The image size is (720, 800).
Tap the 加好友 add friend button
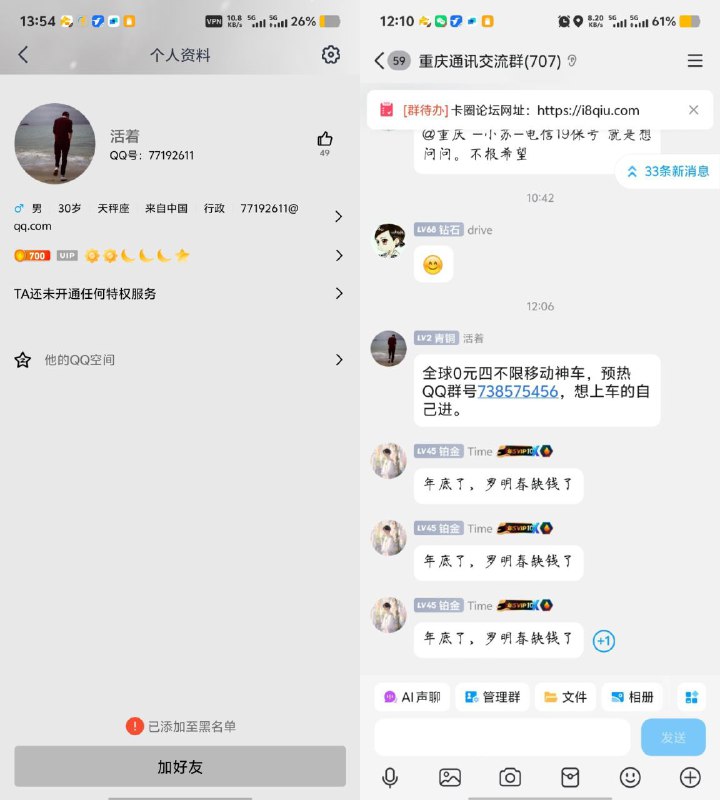click(x=180, y=764)
